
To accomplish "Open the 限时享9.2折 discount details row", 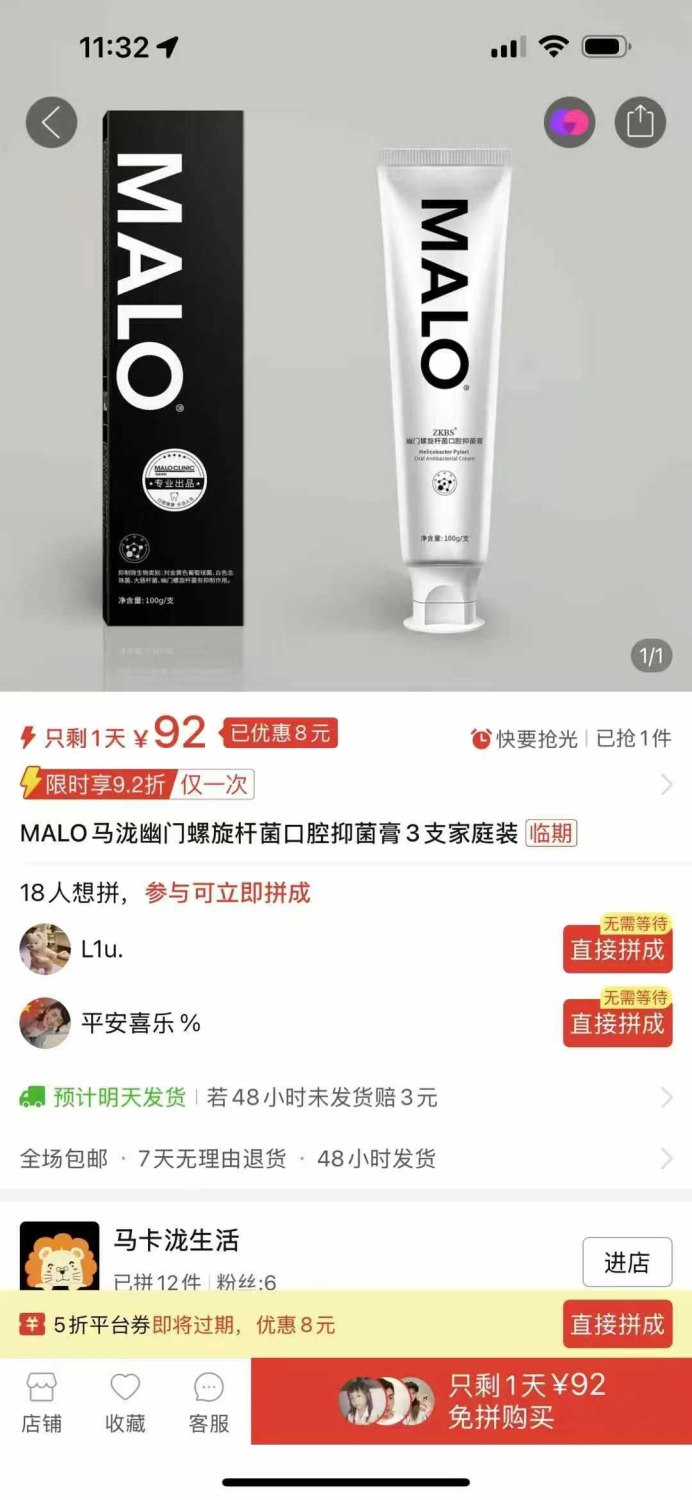I will tap(345, 784).
